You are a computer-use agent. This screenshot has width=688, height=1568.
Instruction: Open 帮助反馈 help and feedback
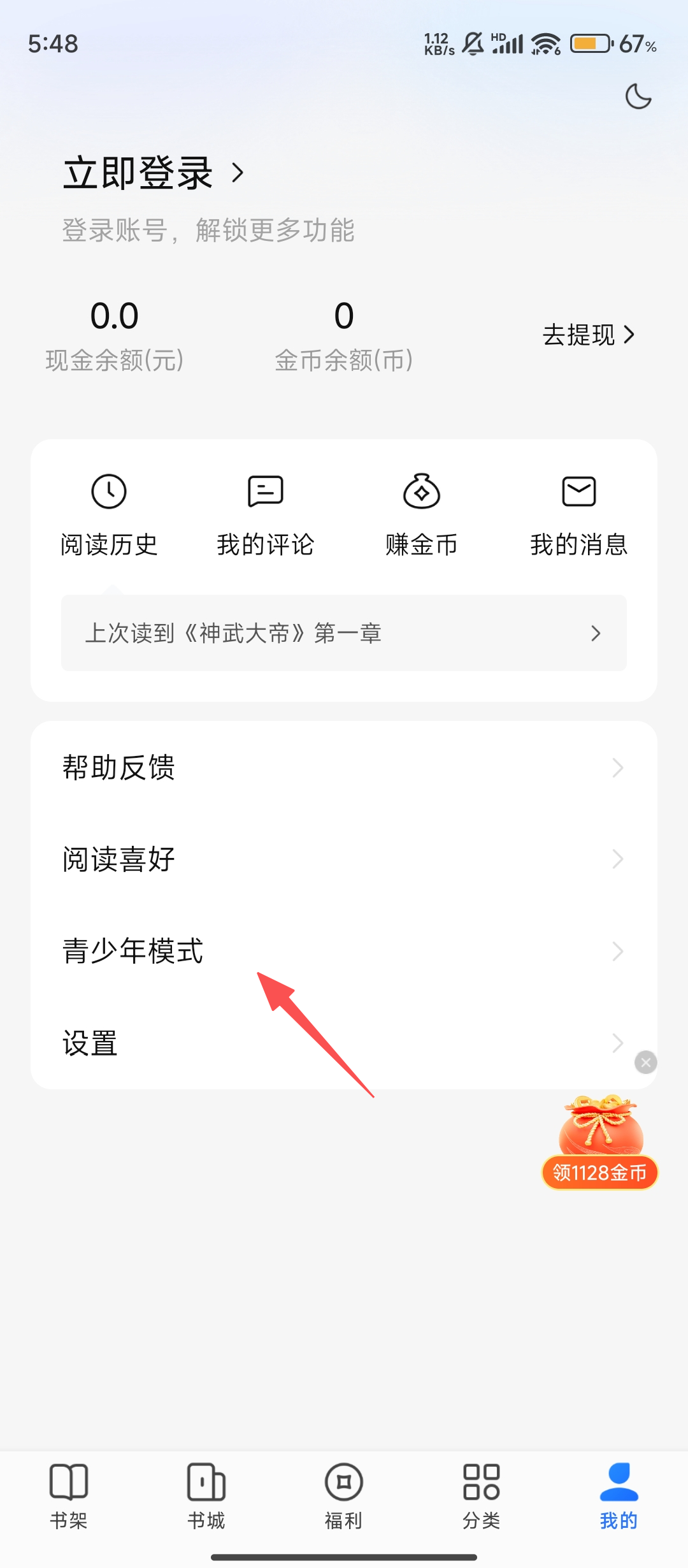click(x=344, y=767)
